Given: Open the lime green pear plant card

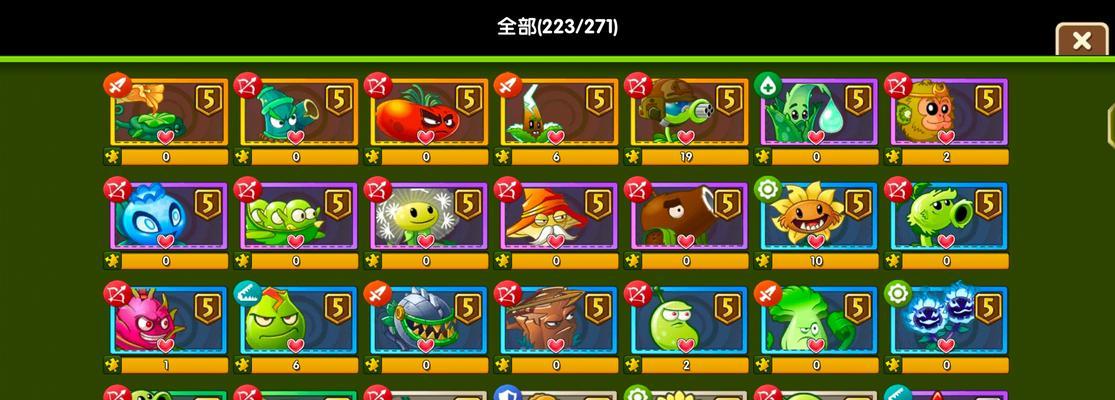Looking at the screenshot, I should tap(688, 320).
